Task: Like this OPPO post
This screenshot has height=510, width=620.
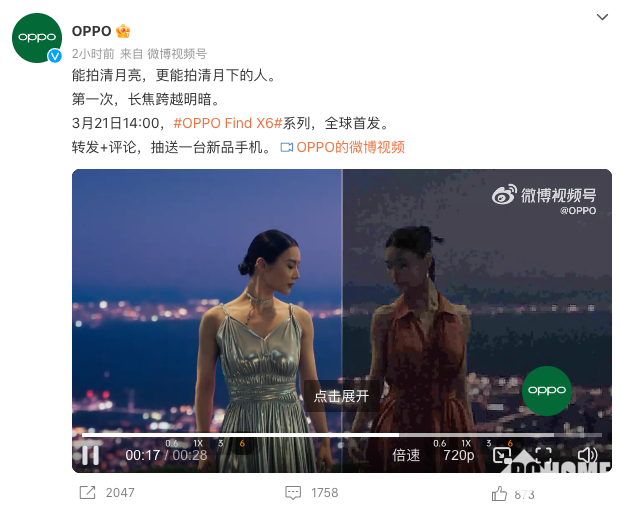Action: (x=513, y=493)
